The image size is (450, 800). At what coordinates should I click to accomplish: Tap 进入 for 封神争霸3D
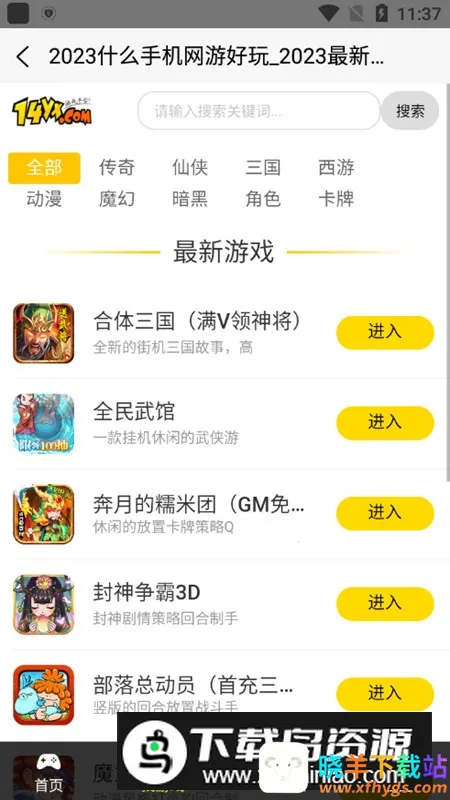385,604
